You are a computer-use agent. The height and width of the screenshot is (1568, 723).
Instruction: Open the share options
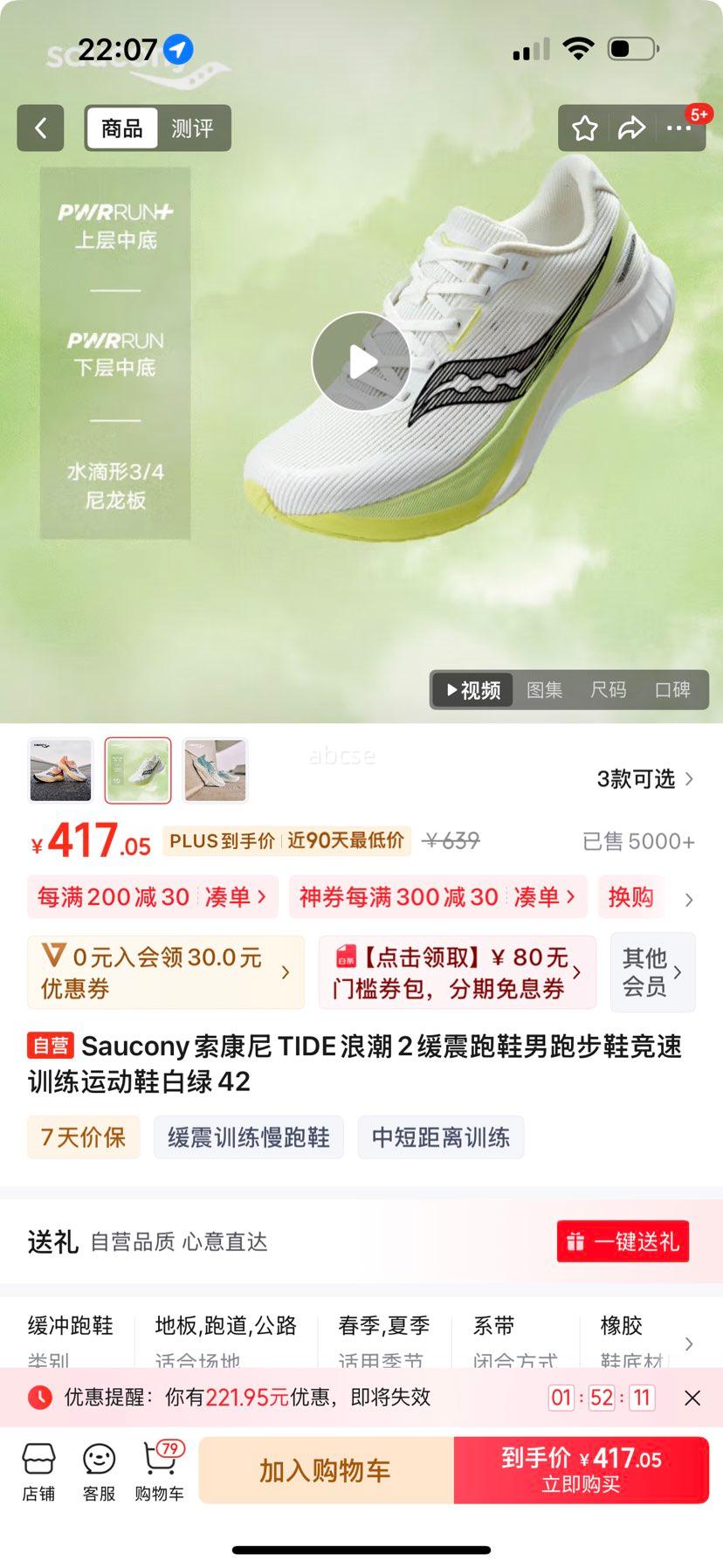pyautogui.click(x=630, y=128)
